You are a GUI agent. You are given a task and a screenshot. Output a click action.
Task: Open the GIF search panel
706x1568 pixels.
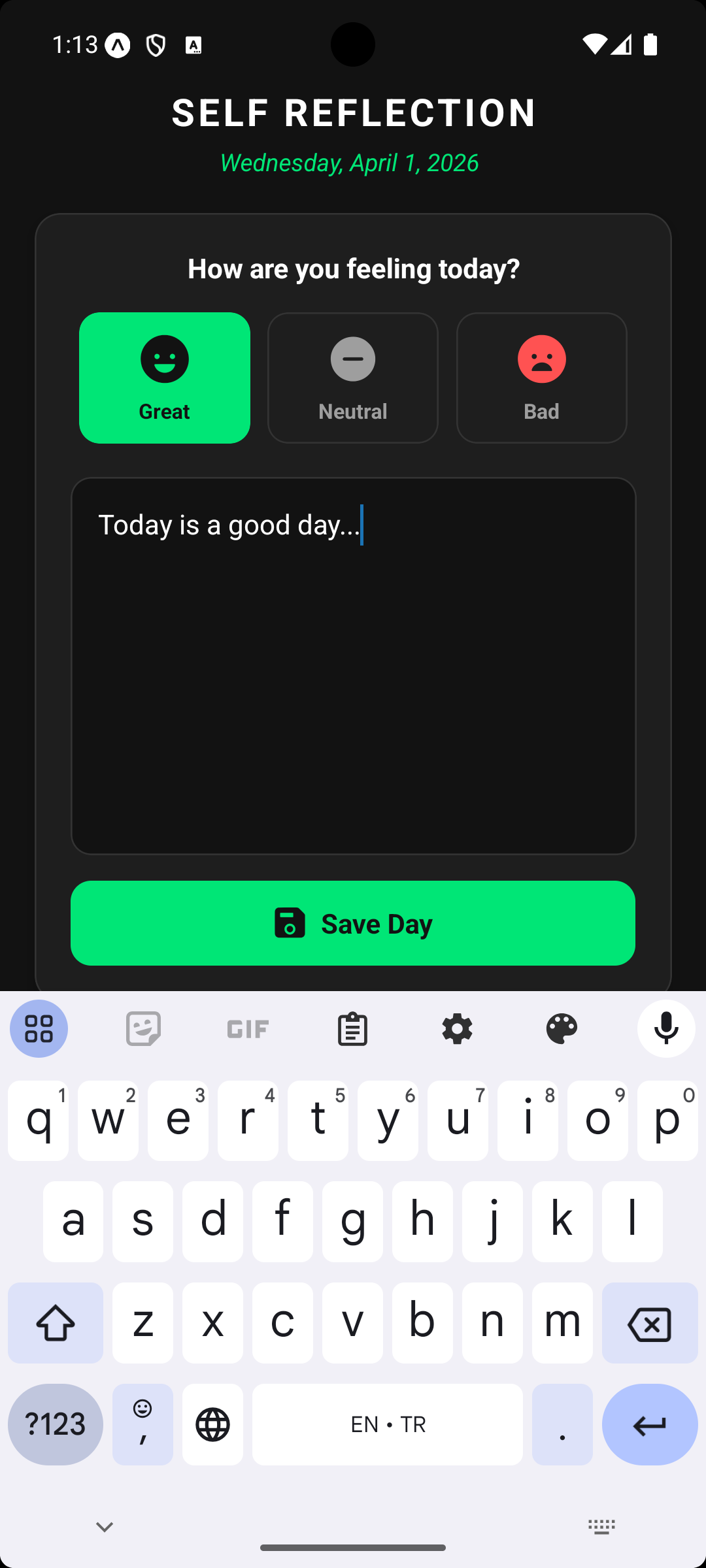coord(248,1028)
